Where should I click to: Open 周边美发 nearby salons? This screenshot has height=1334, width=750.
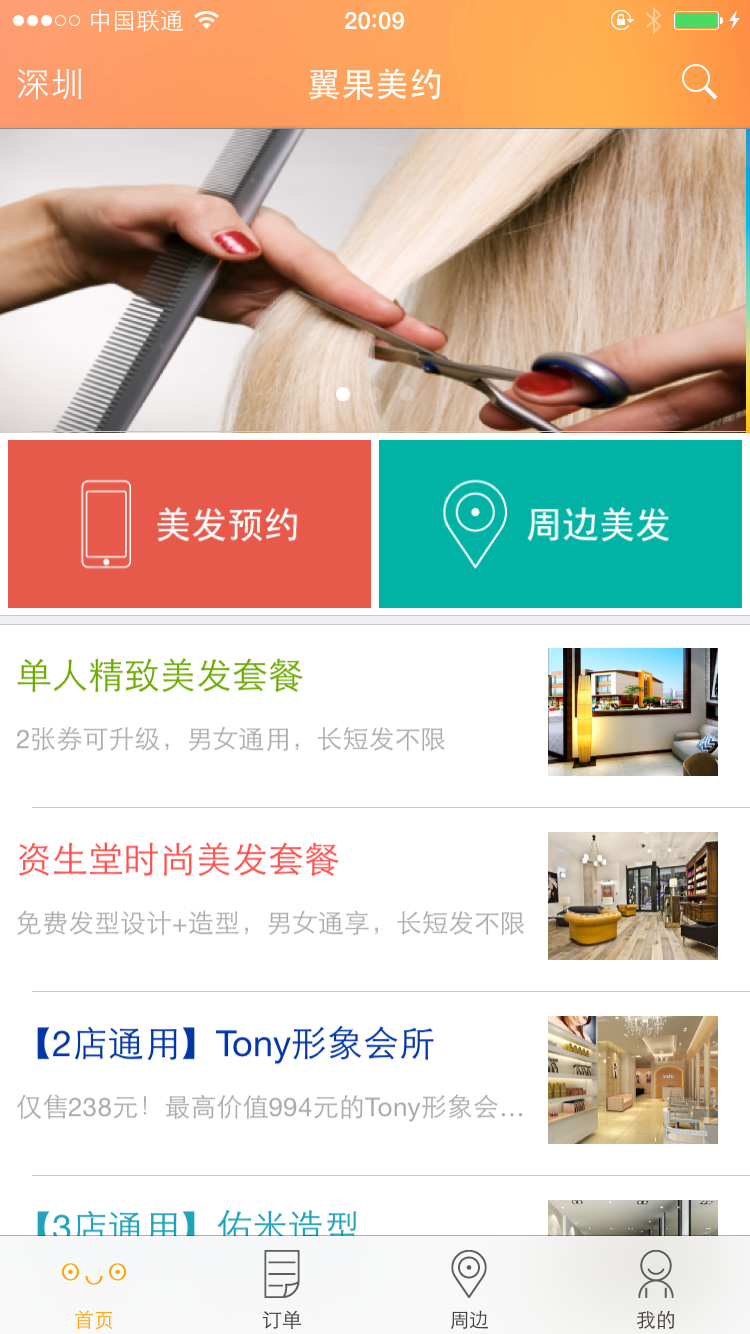tap(560, 524)
